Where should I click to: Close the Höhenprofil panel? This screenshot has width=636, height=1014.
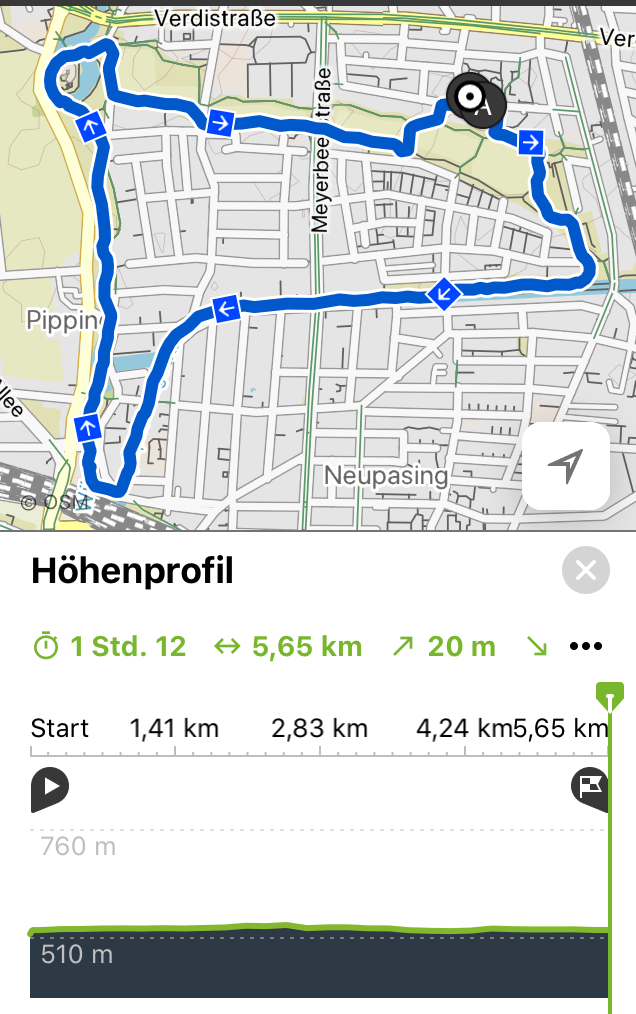pyautogui.click(x=586, y=571)
